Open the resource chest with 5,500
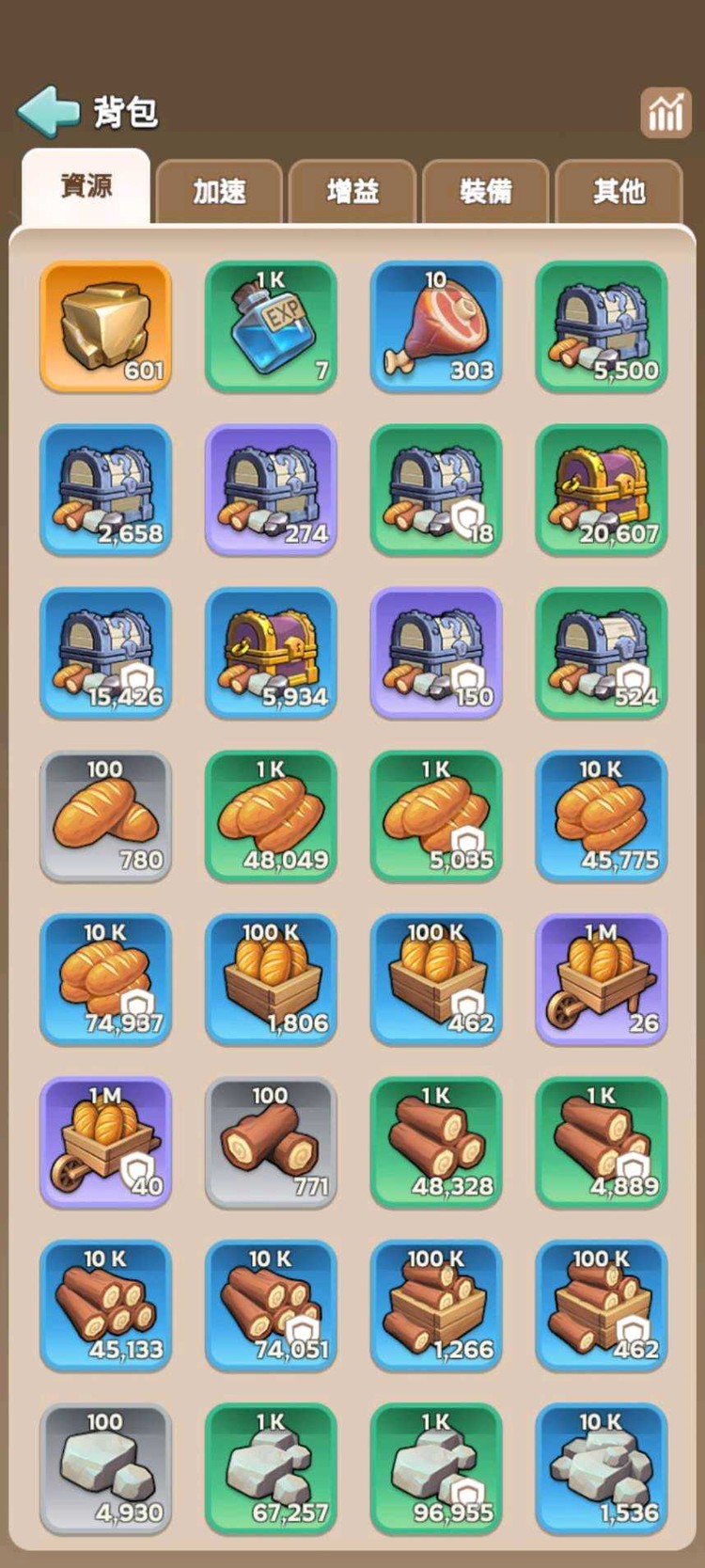 (602, 325)
